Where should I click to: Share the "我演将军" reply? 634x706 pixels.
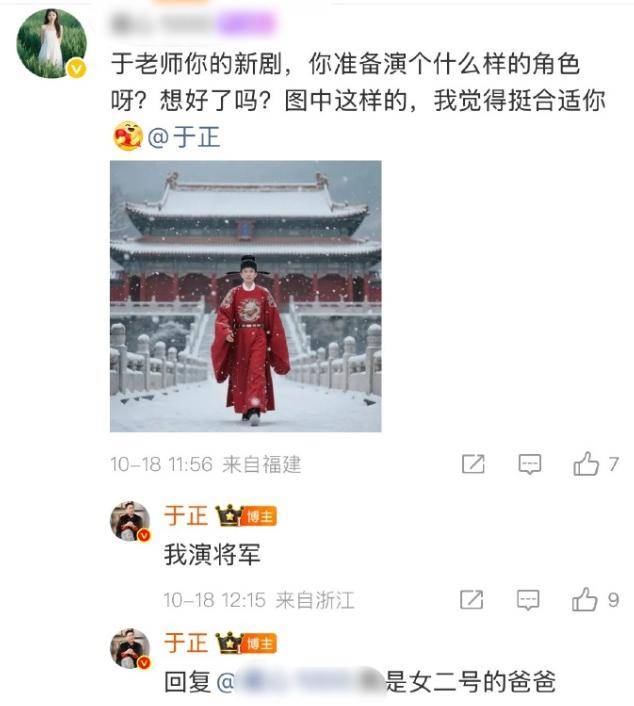pos(472,600)
